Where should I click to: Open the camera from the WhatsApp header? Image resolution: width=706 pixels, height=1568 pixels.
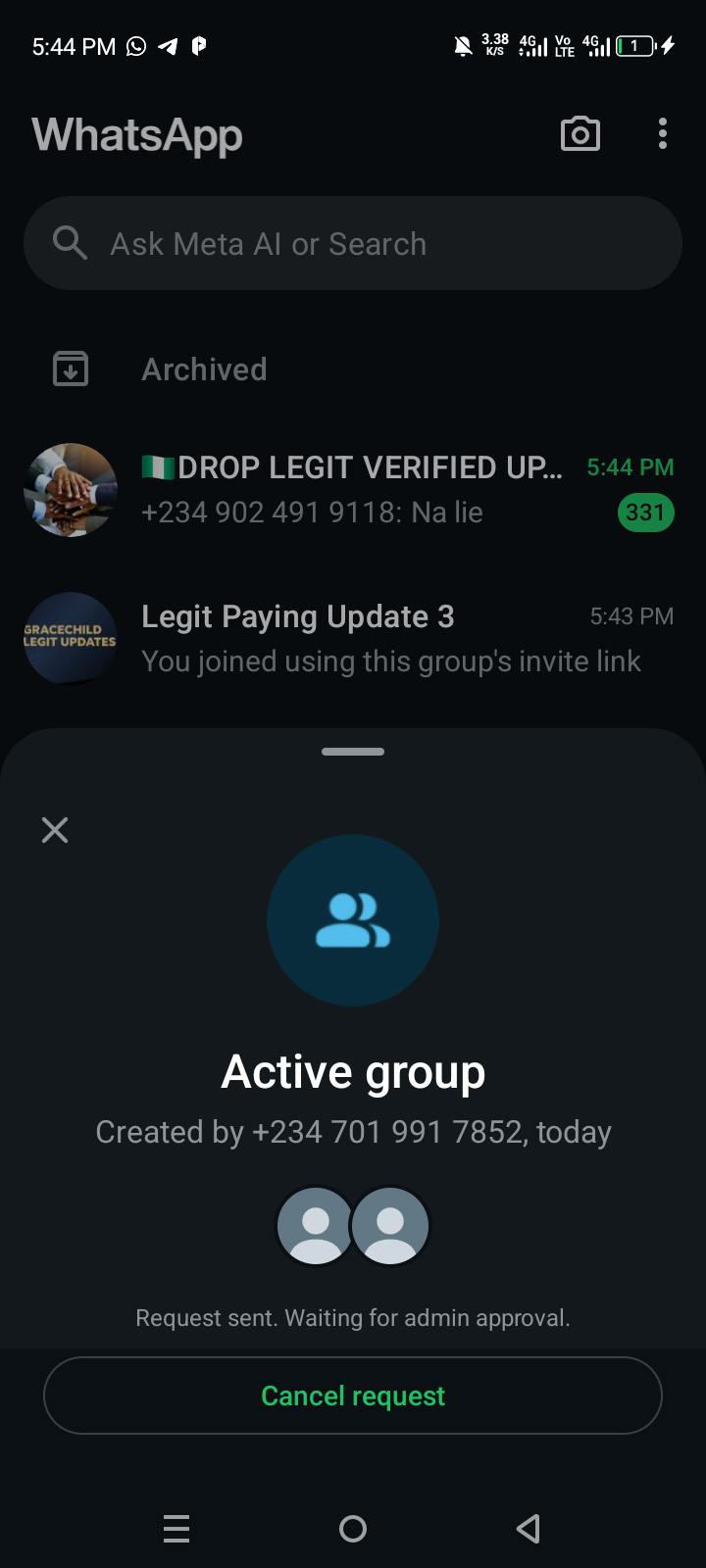pyautogui.click(x=580, y=134)
